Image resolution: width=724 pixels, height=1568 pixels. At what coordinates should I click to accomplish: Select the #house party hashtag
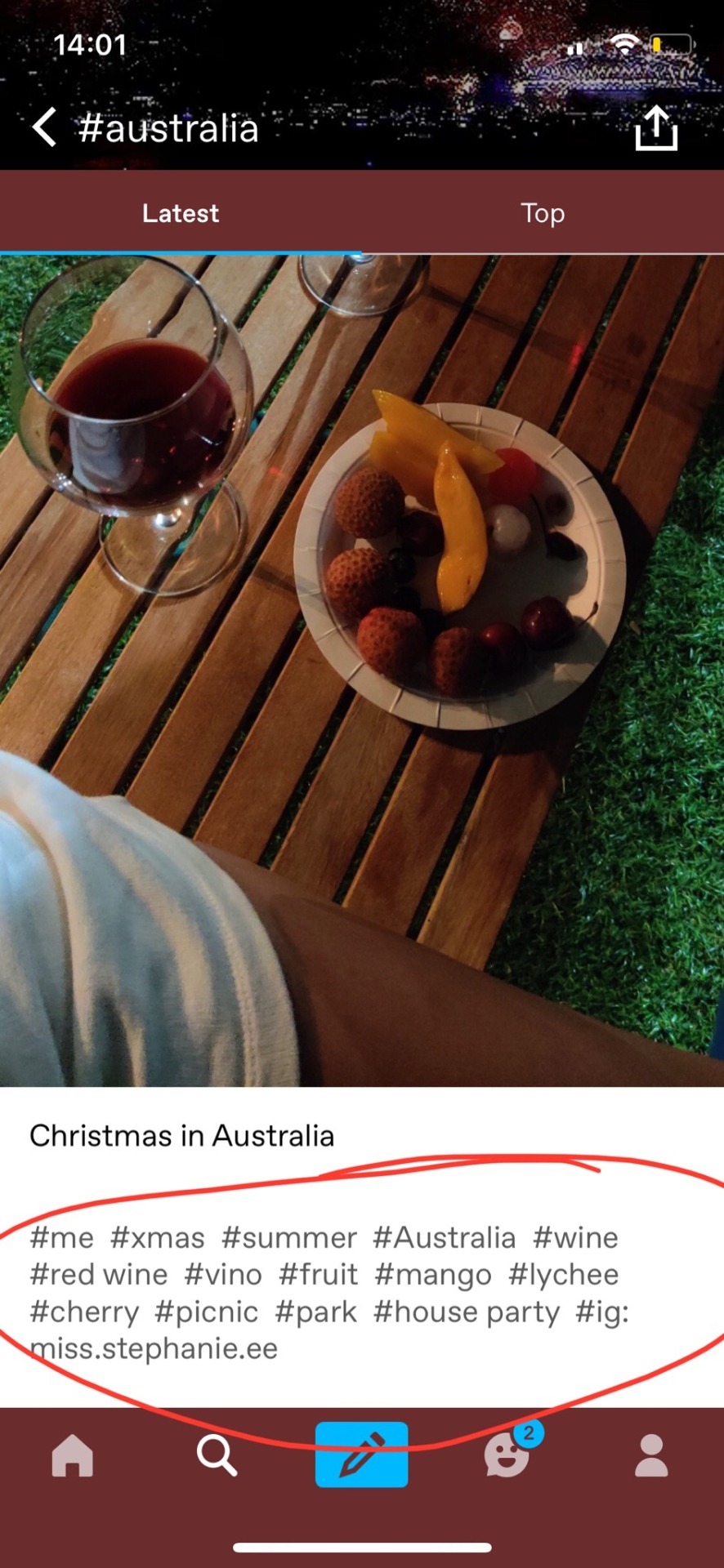pyautogui.click(x=467, y=1312)
